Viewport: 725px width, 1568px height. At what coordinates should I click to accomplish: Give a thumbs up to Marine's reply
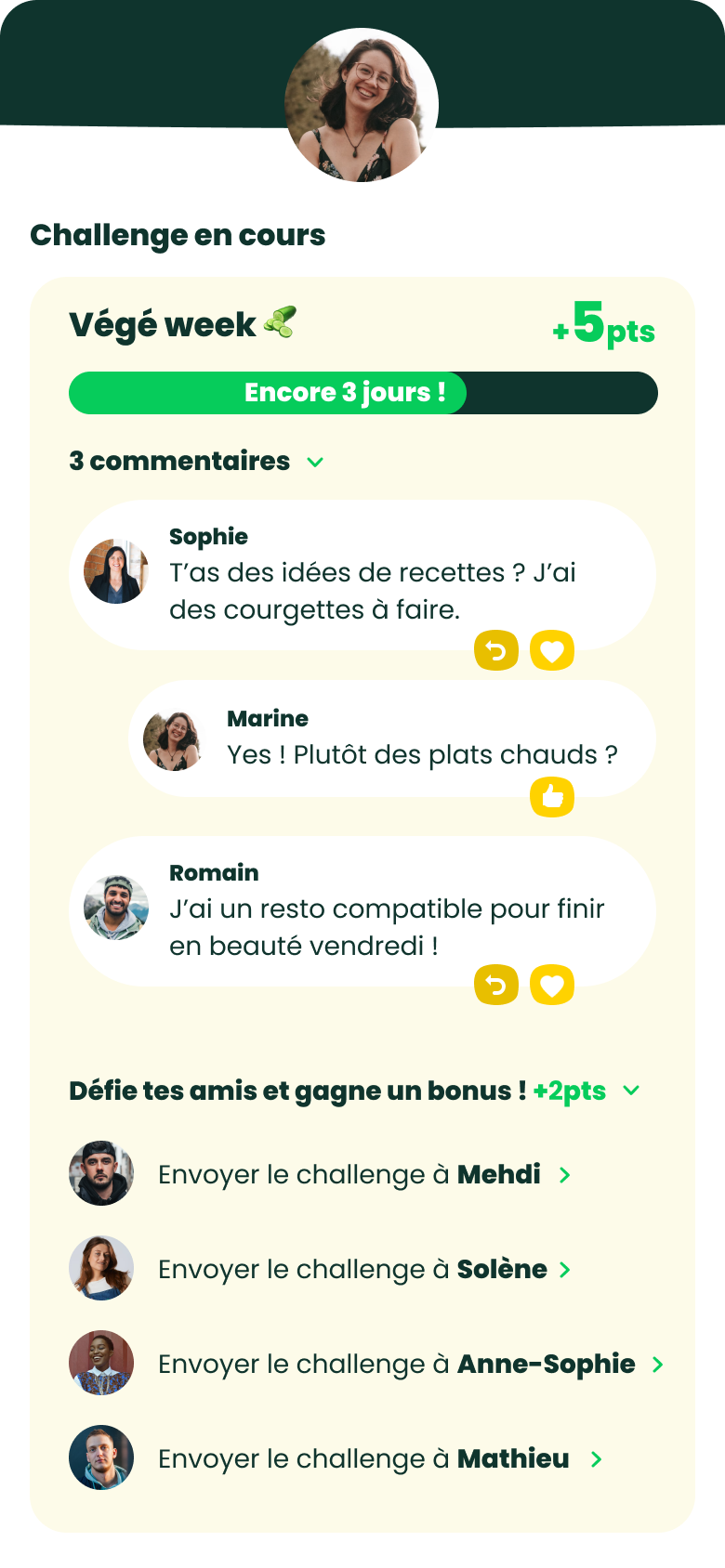552,797
